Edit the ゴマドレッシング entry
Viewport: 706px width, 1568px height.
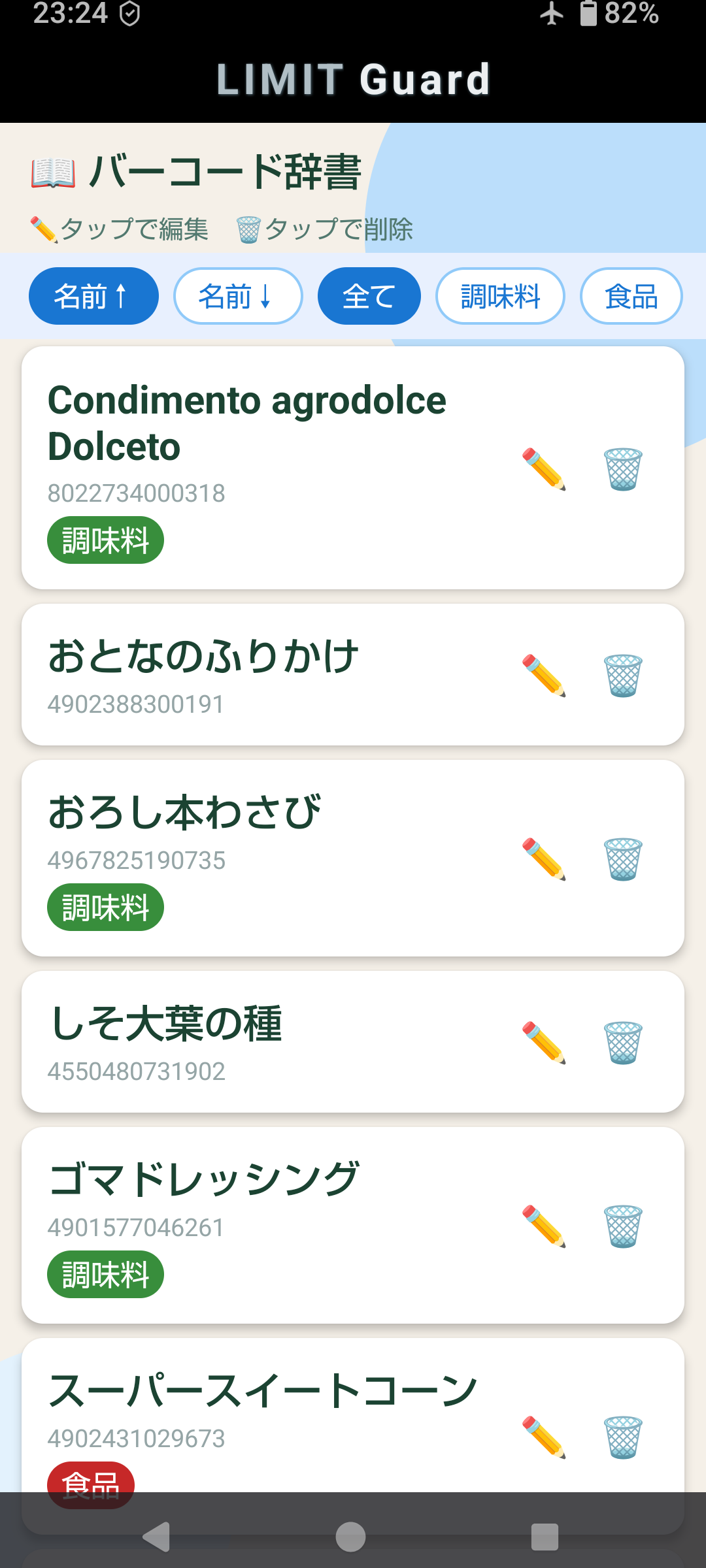pyautogui.click(x=544, y=1226)
